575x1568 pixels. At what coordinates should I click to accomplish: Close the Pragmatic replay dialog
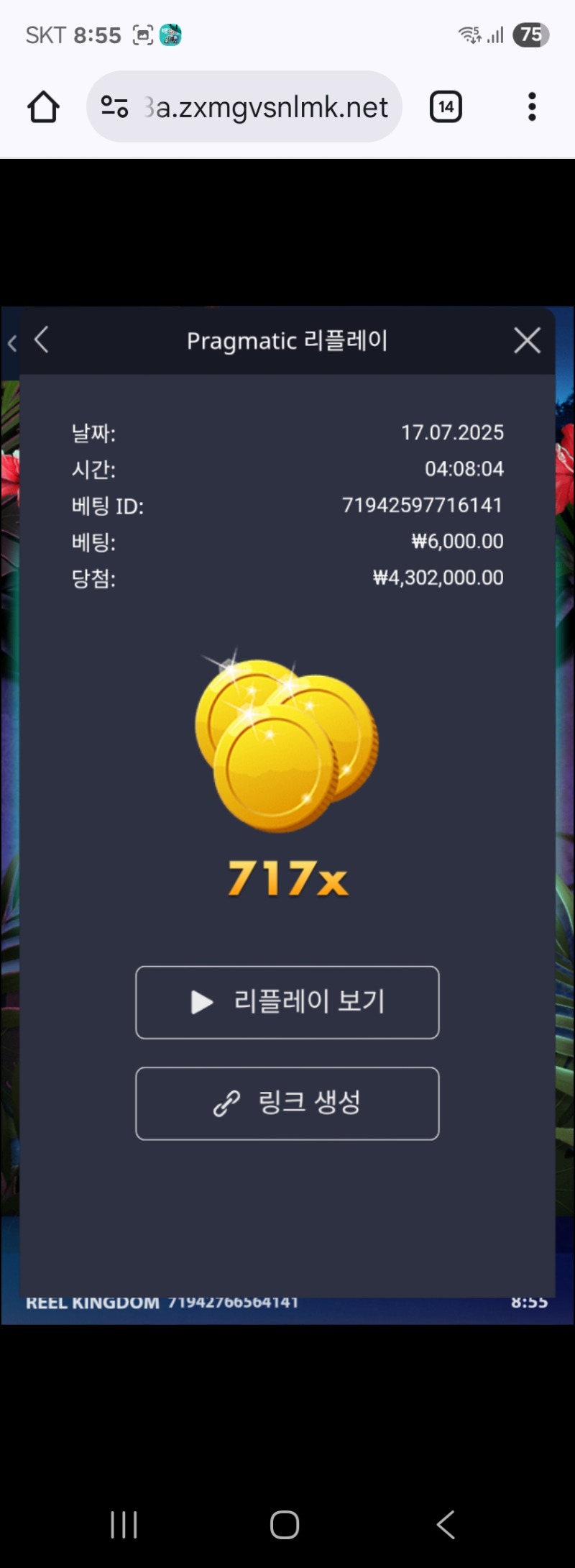(527, 340)
